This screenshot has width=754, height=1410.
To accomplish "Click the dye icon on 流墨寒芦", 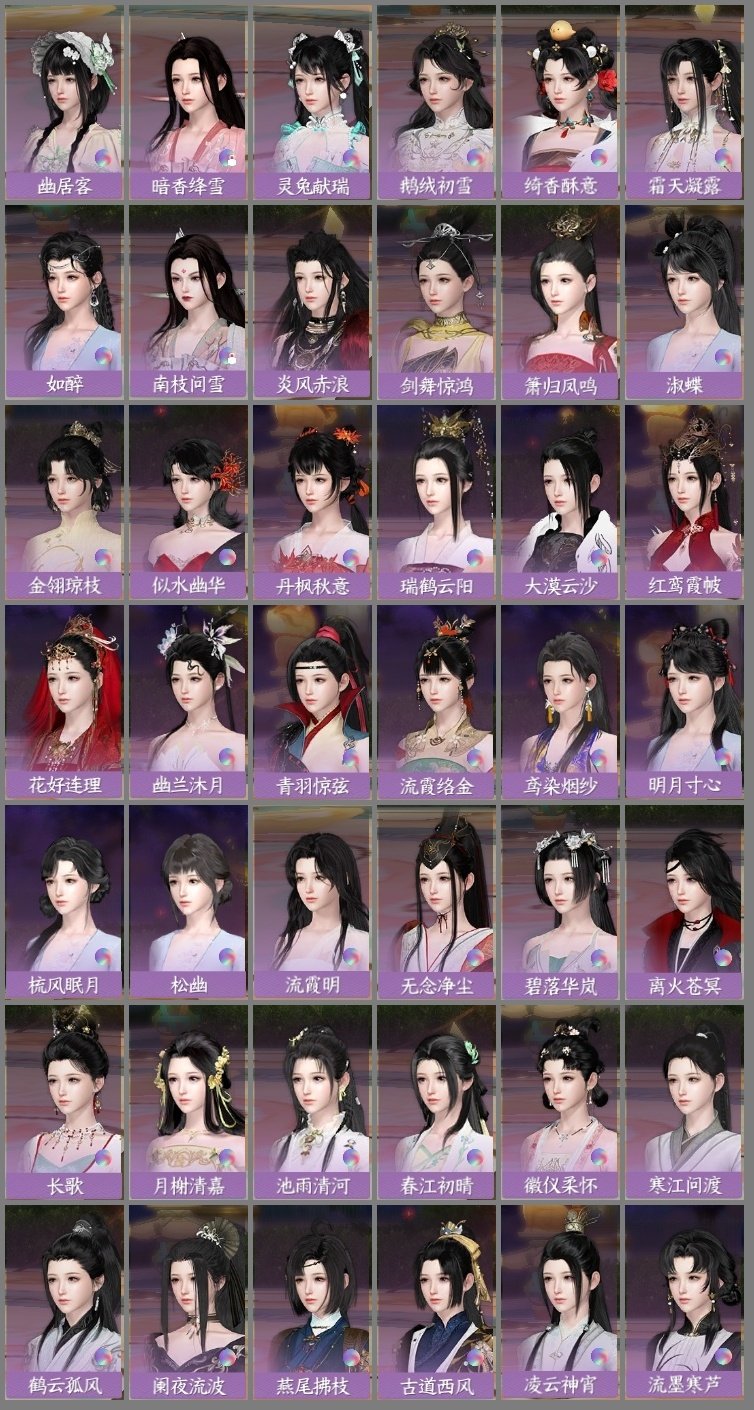I will [725, 1357].
